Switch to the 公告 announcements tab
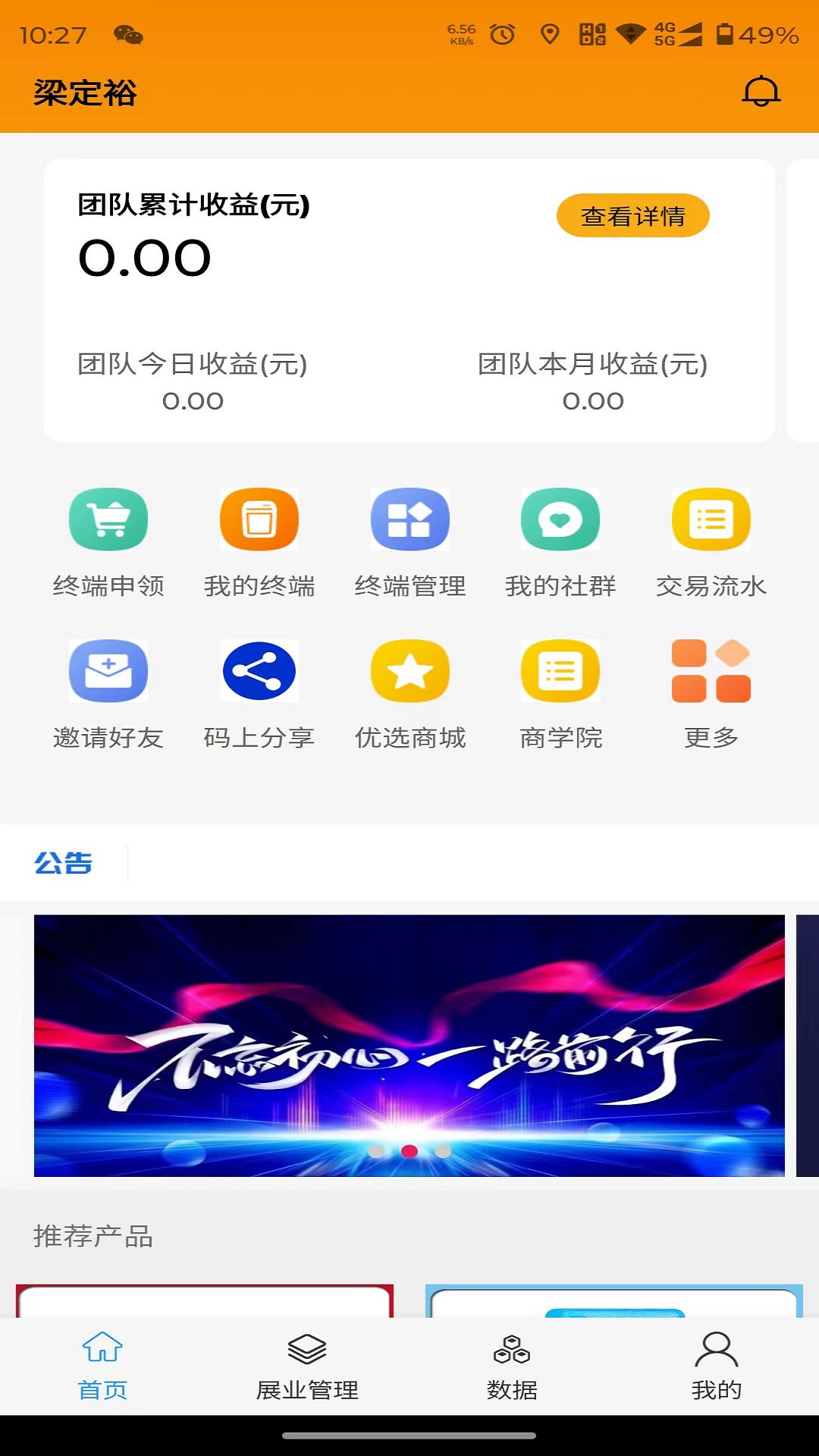This screenshot has width=819, height=1456. coord(63,862)
